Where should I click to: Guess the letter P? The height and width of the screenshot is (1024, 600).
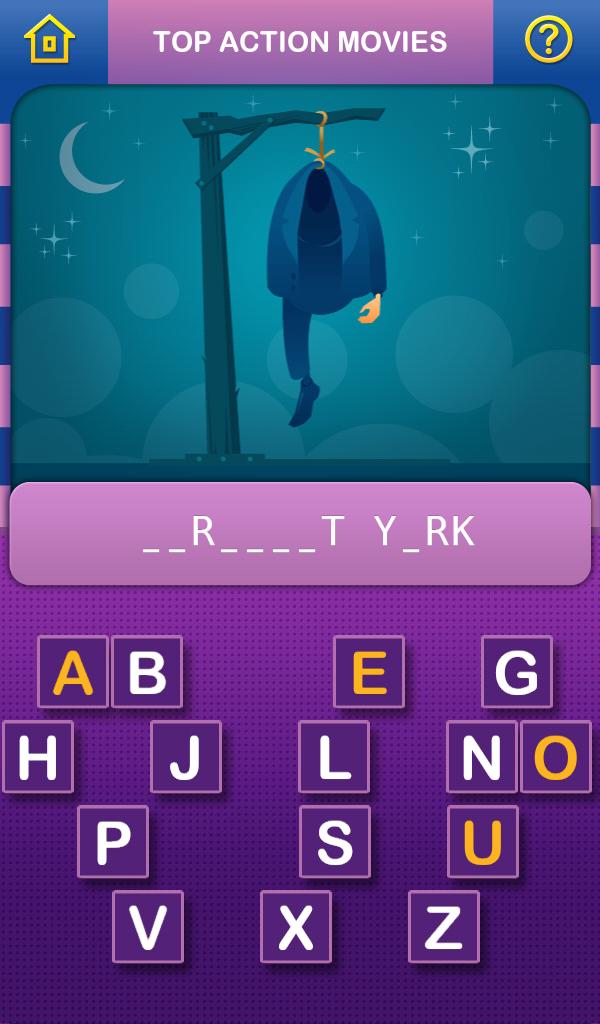113,842
